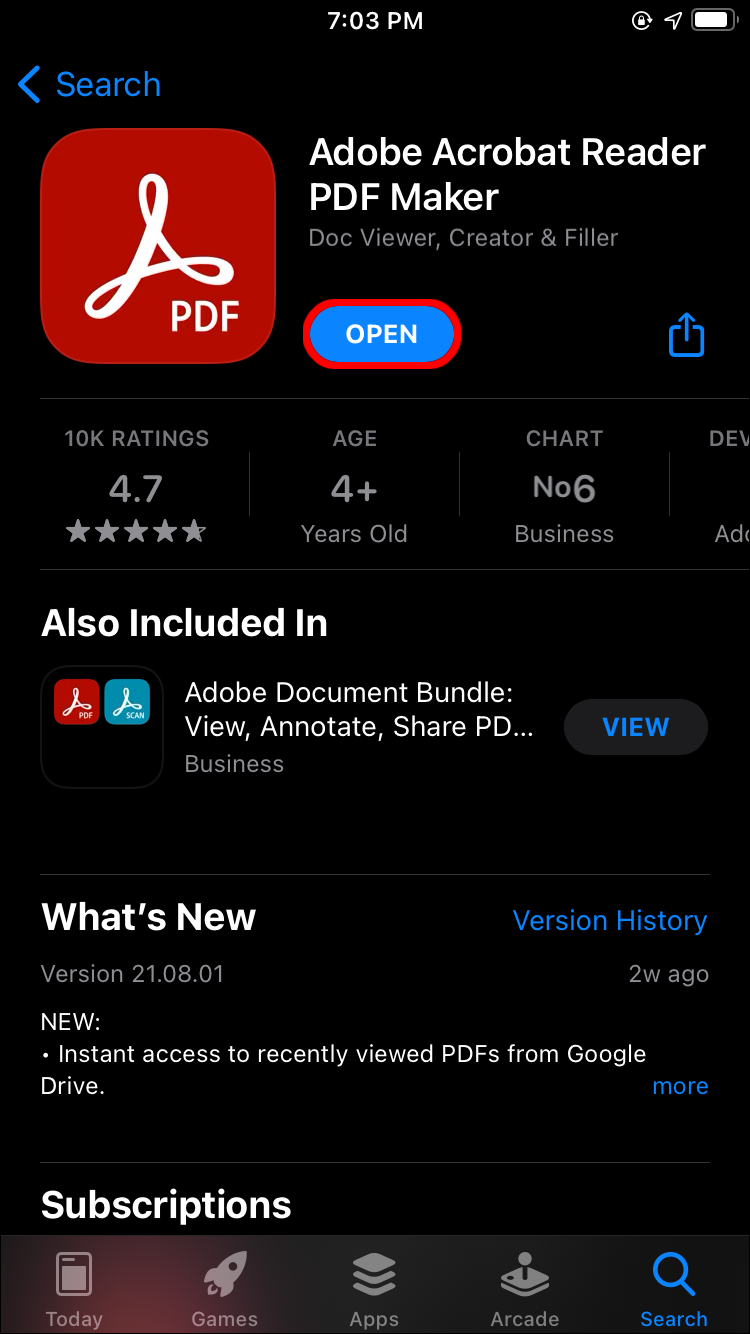Switch to the Games tab
750x1334 pixels.
[x=224, y=1288]
